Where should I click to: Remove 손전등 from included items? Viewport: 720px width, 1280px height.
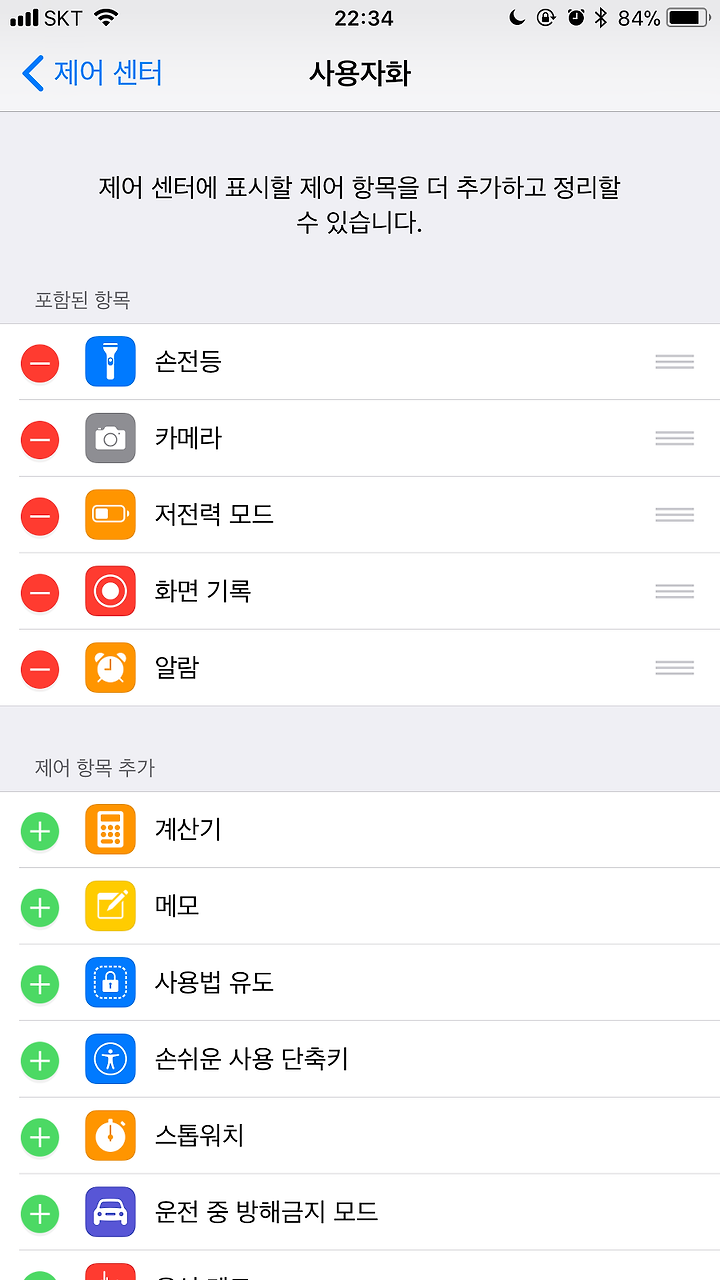40,362
